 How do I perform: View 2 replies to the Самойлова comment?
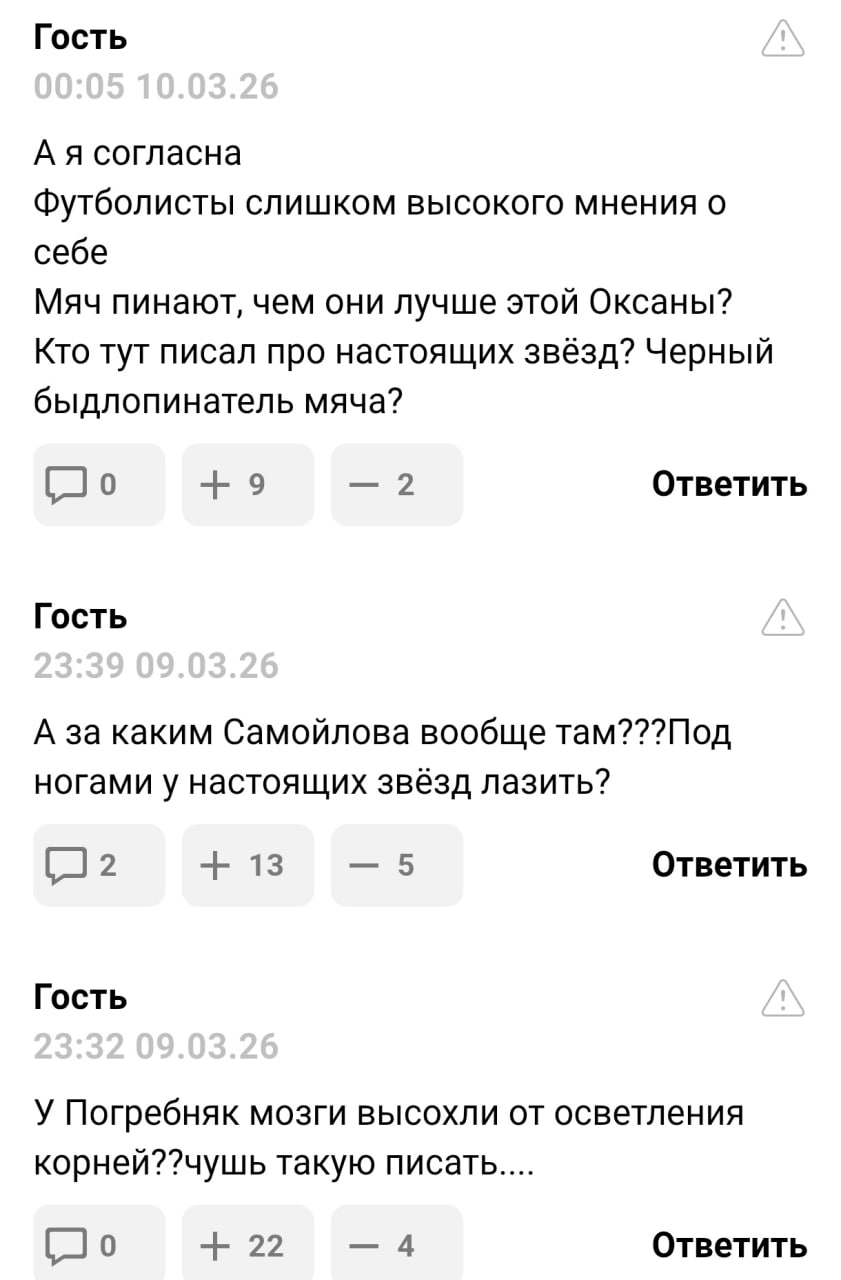tap(99, 865)
